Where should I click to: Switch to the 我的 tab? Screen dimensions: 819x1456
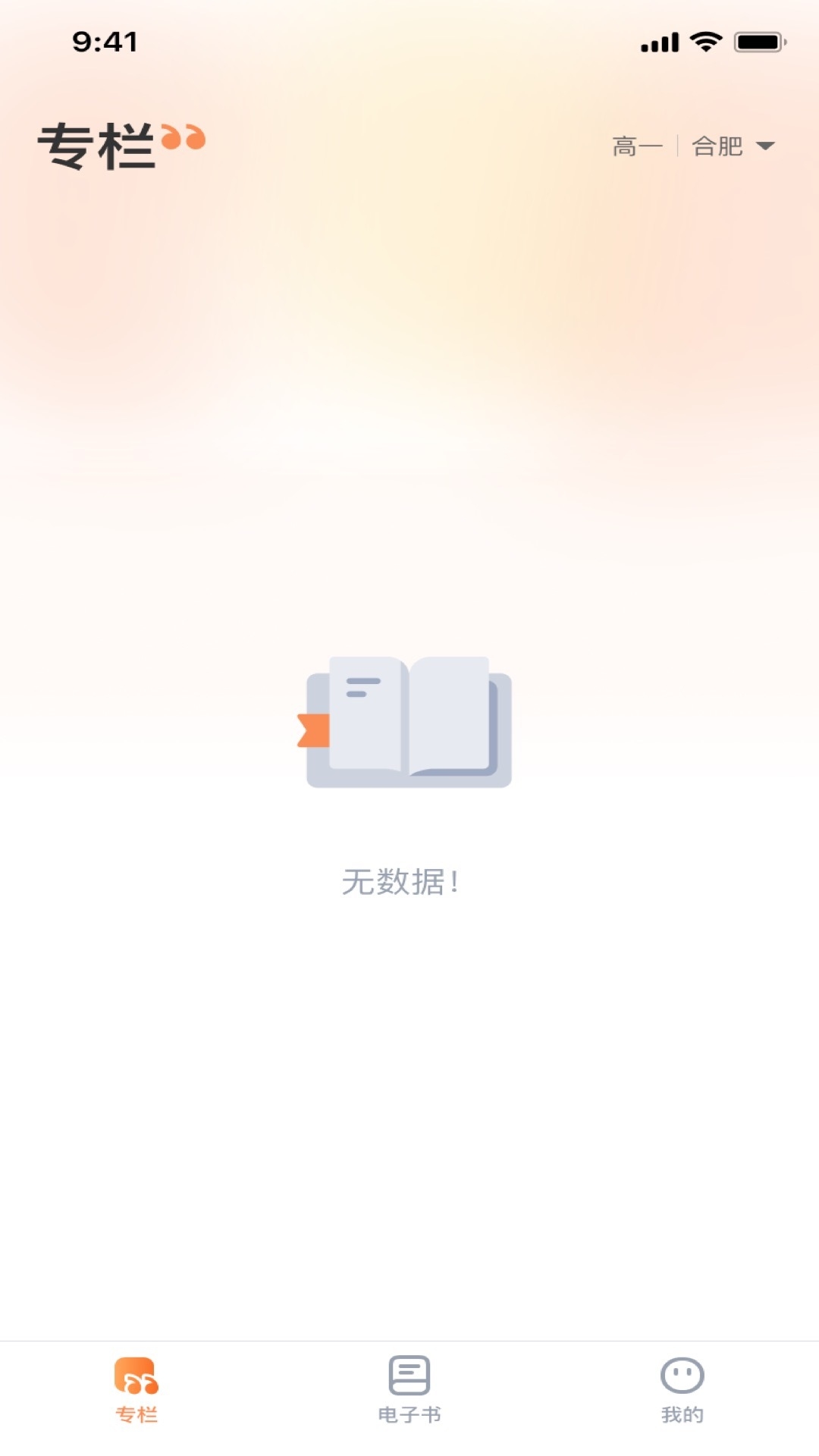[x=682, y=1389]
